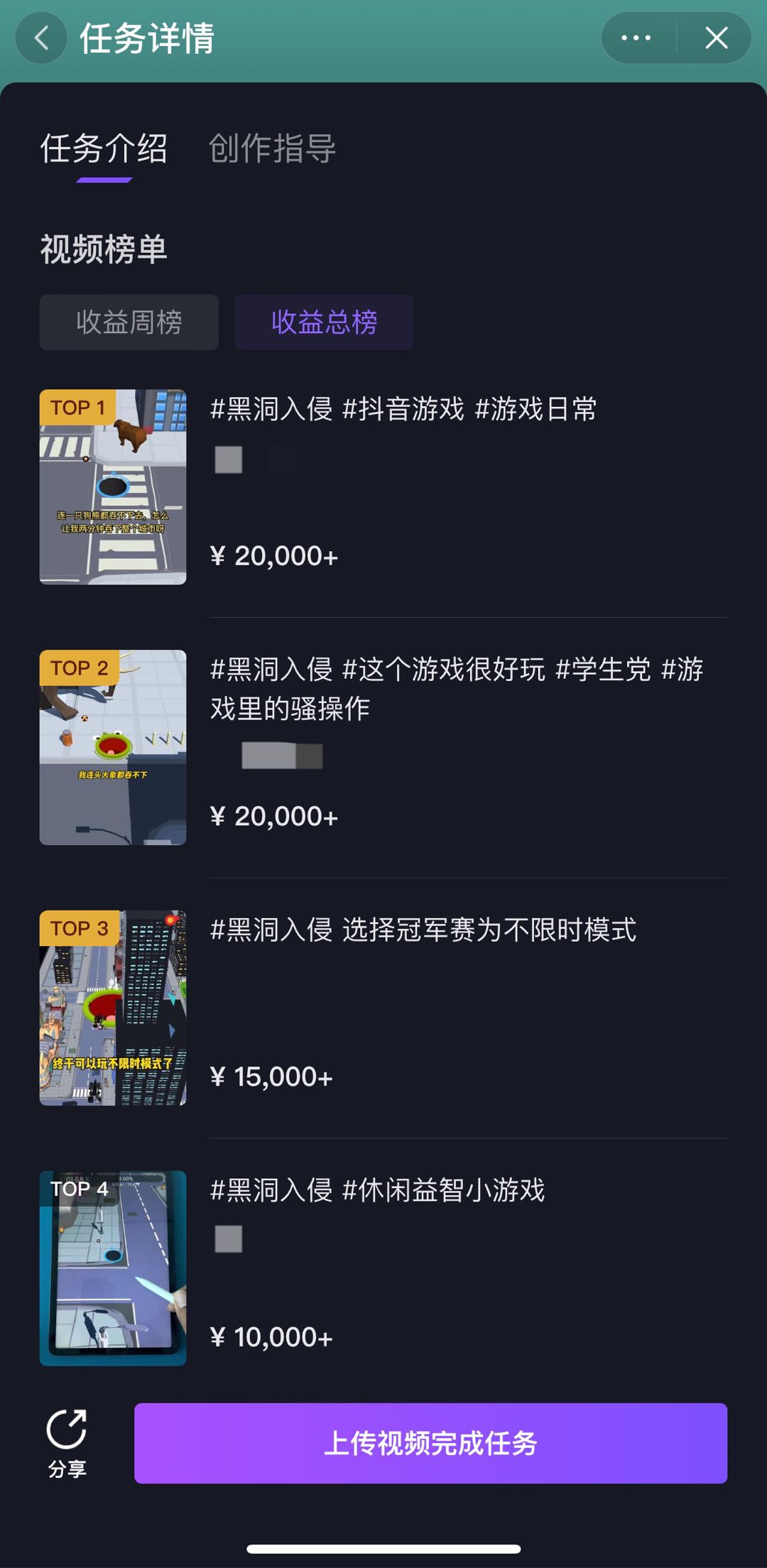
Task: Go back from the 任务详情 page
Action: tap(41, 38)
